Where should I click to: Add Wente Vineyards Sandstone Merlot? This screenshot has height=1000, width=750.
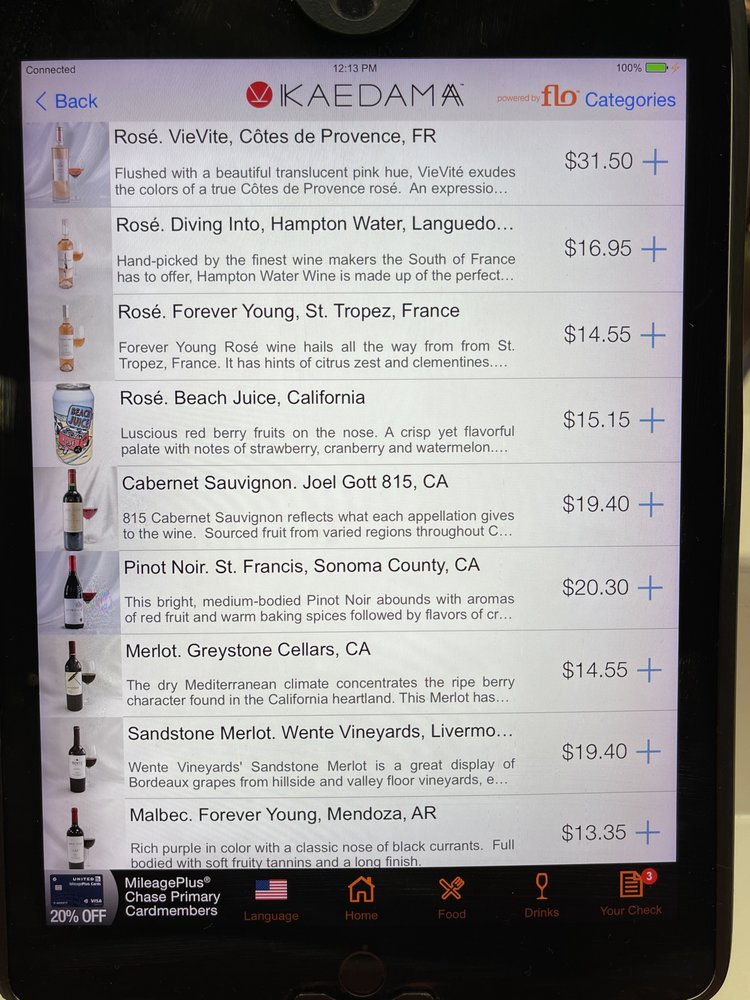coord(648,751)
